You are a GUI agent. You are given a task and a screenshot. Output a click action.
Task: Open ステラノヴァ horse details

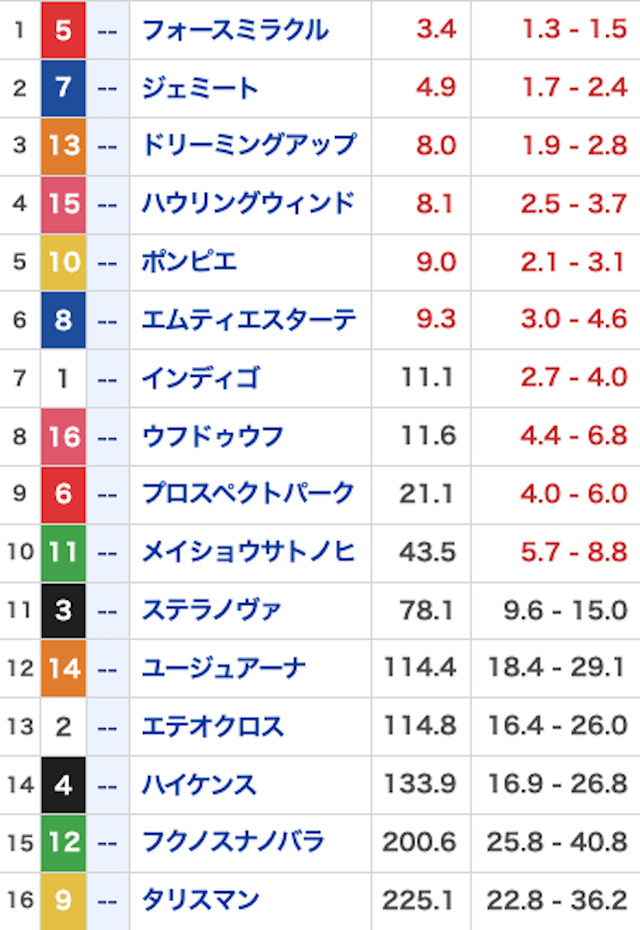[x=212, y=609]
